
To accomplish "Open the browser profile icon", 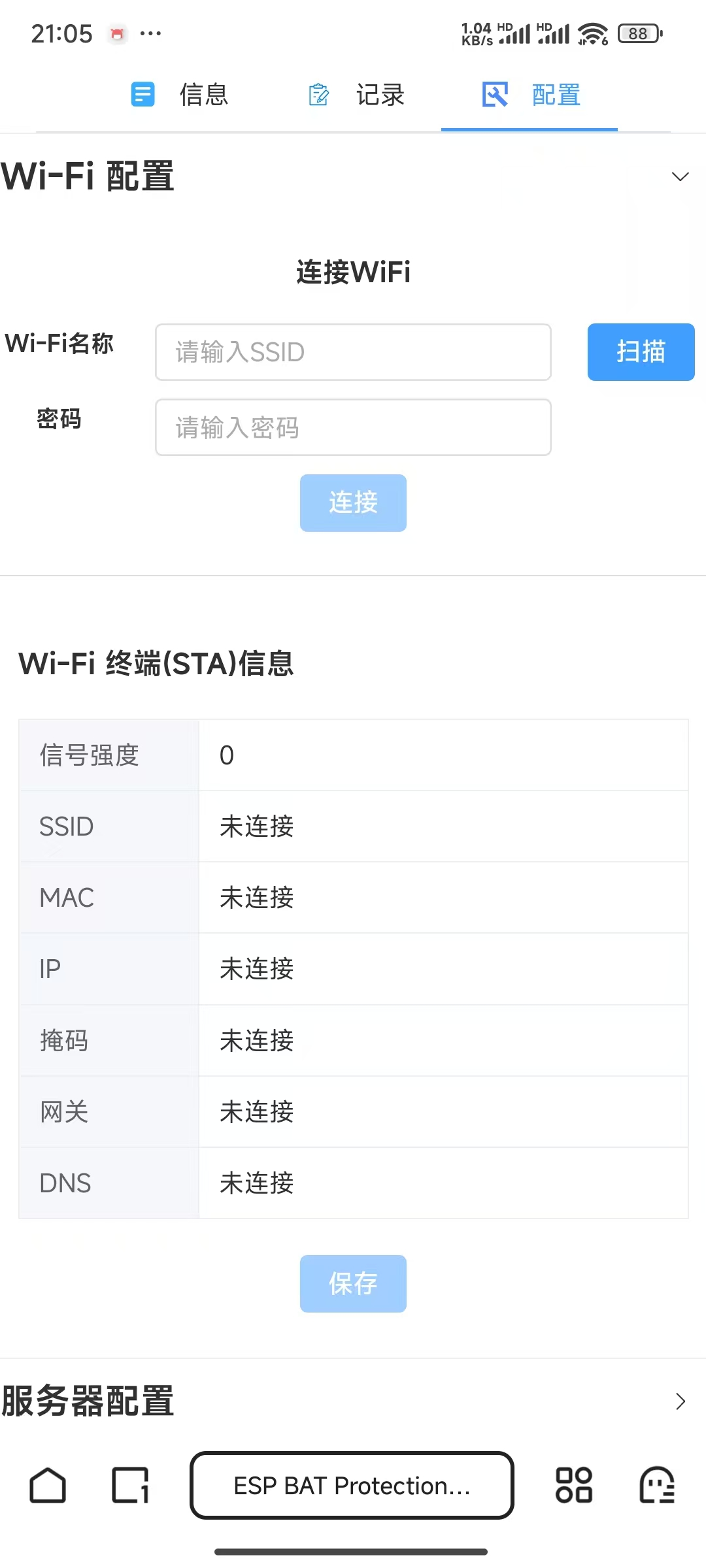I will 657,1486.
